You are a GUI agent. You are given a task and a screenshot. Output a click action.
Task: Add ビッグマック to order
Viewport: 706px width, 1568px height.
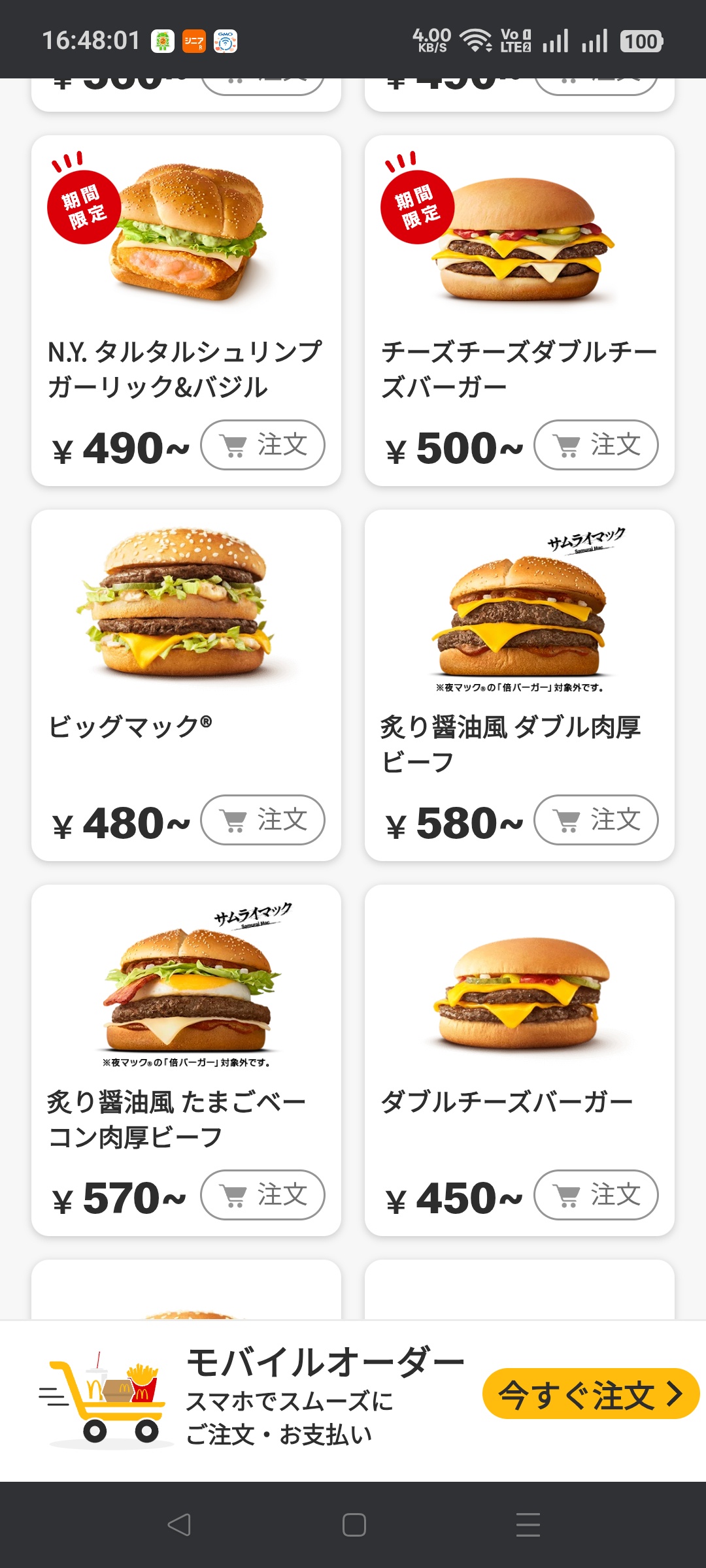coord(262,820)
